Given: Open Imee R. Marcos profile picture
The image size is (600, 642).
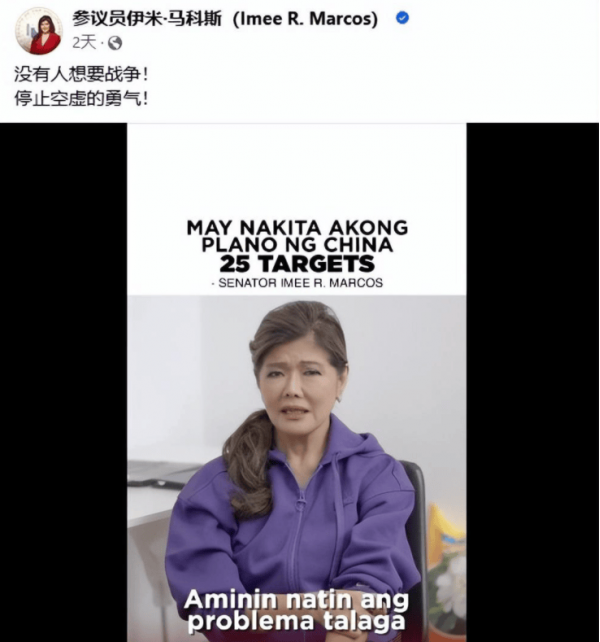Looking at the screenshot, I should tap(38, 30).
